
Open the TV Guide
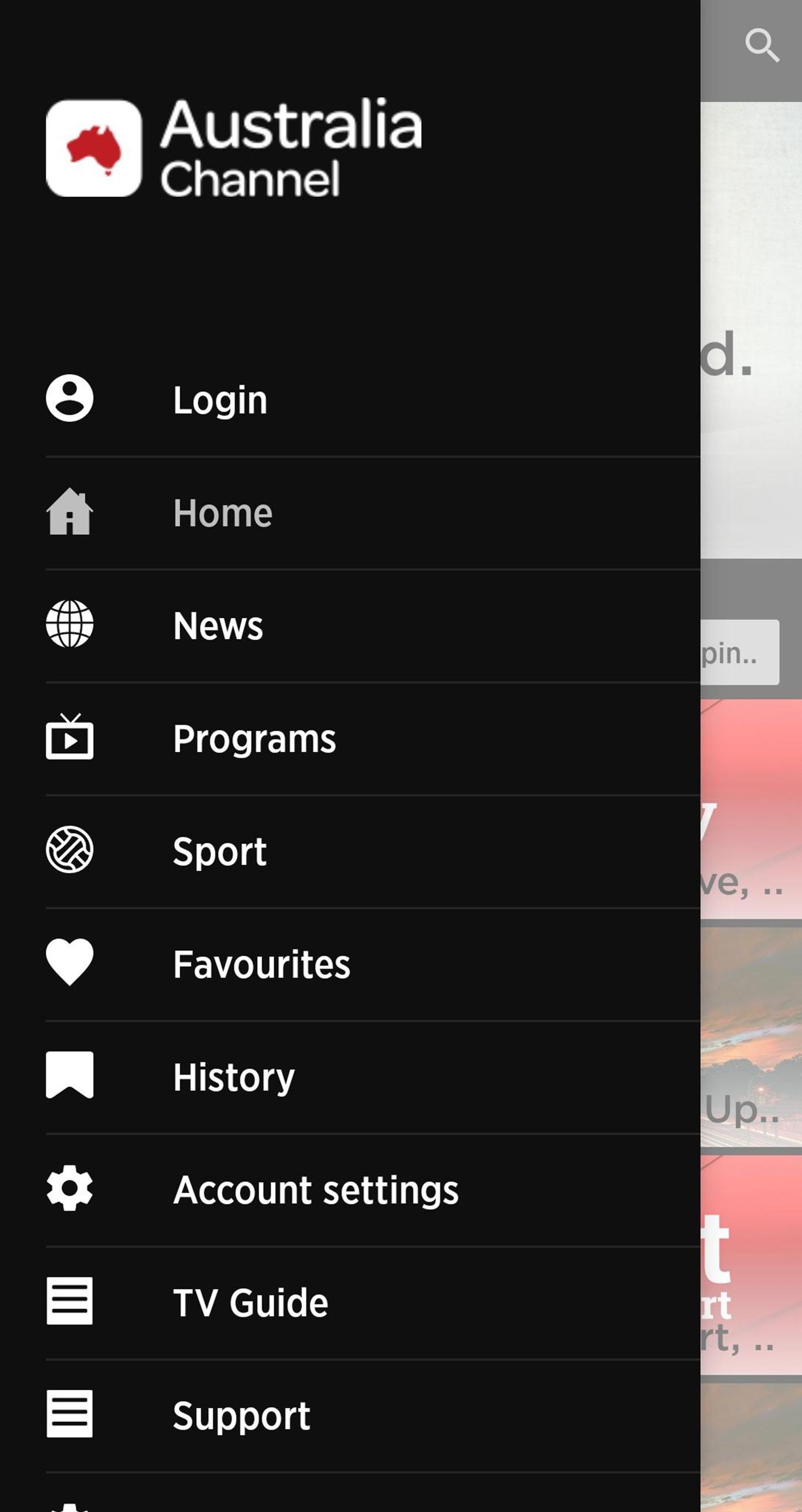click(250, 1302)
